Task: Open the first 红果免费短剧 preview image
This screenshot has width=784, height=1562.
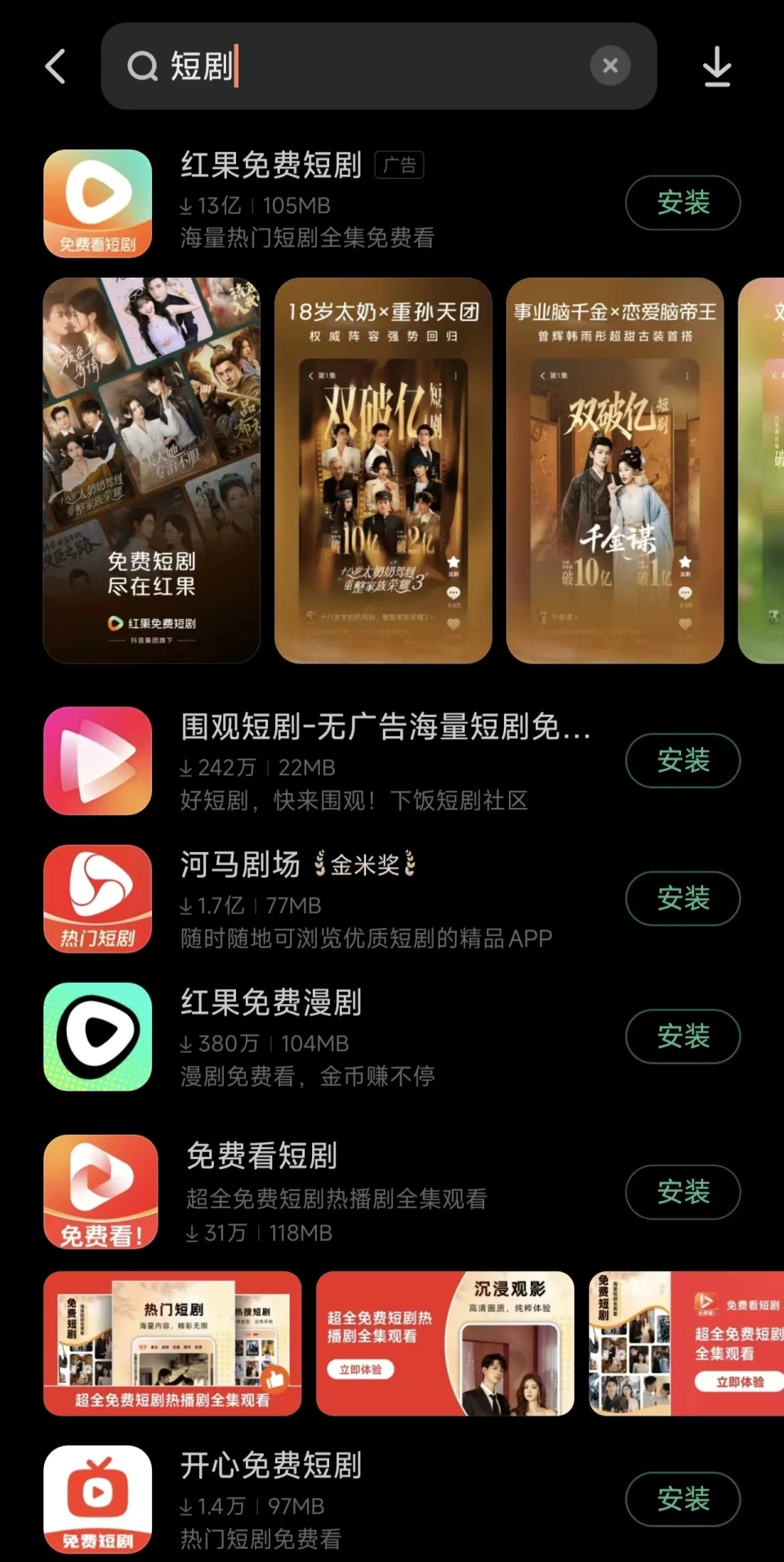Action: click(x=151, y=471)
